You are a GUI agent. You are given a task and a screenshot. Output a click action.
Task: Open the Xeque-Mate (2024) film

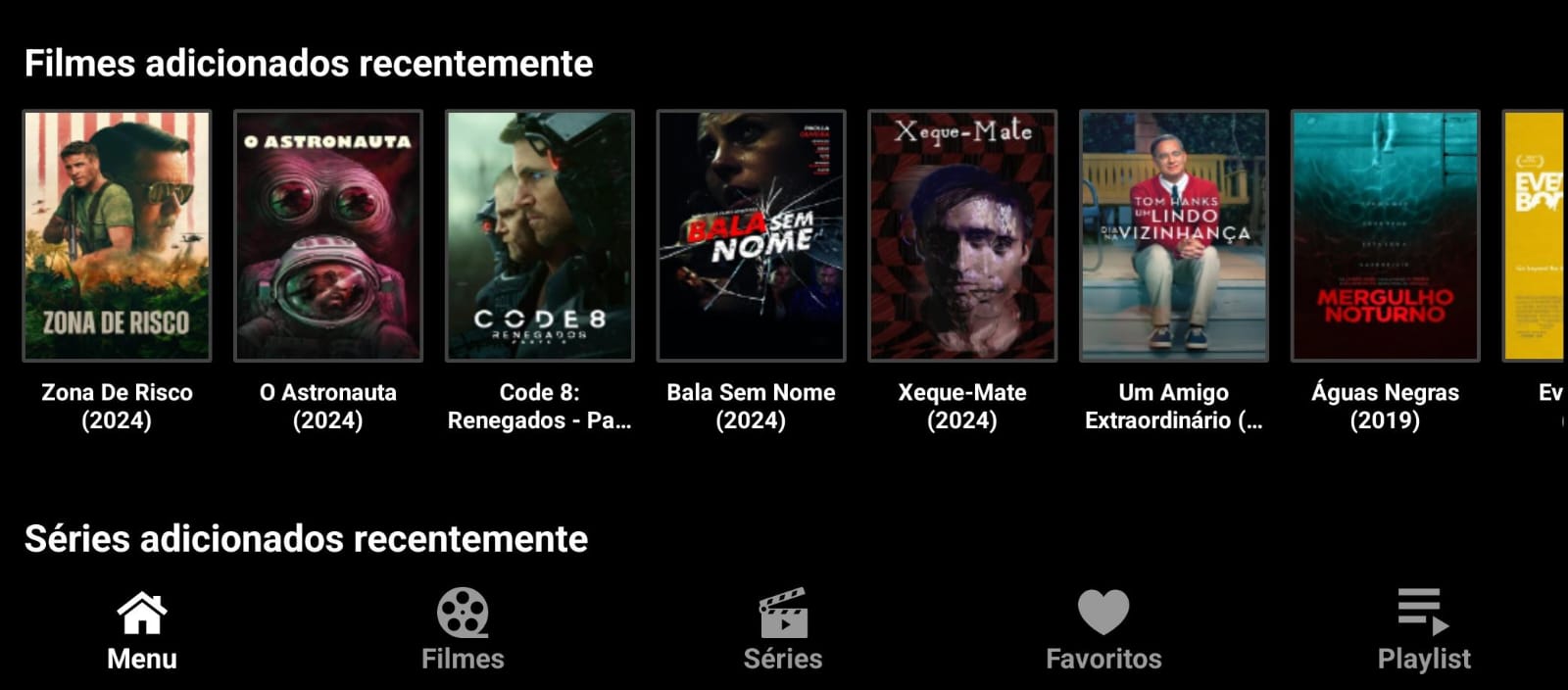point(962,236)
